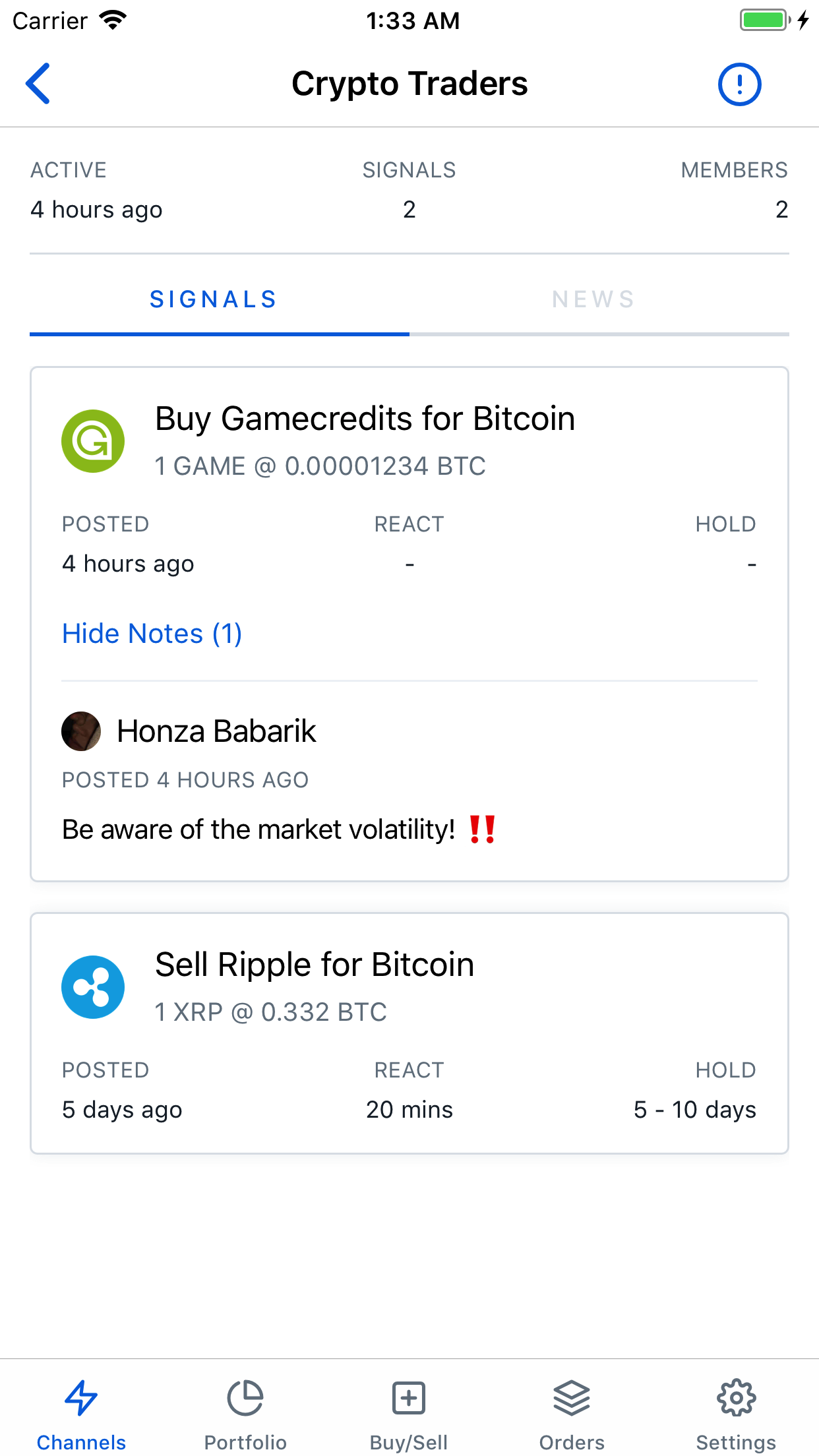The height and width of the screenshot is (1456, 819).
Task: Click Honza Babarik's profile avatar
Action: click(x=80, y=731)
